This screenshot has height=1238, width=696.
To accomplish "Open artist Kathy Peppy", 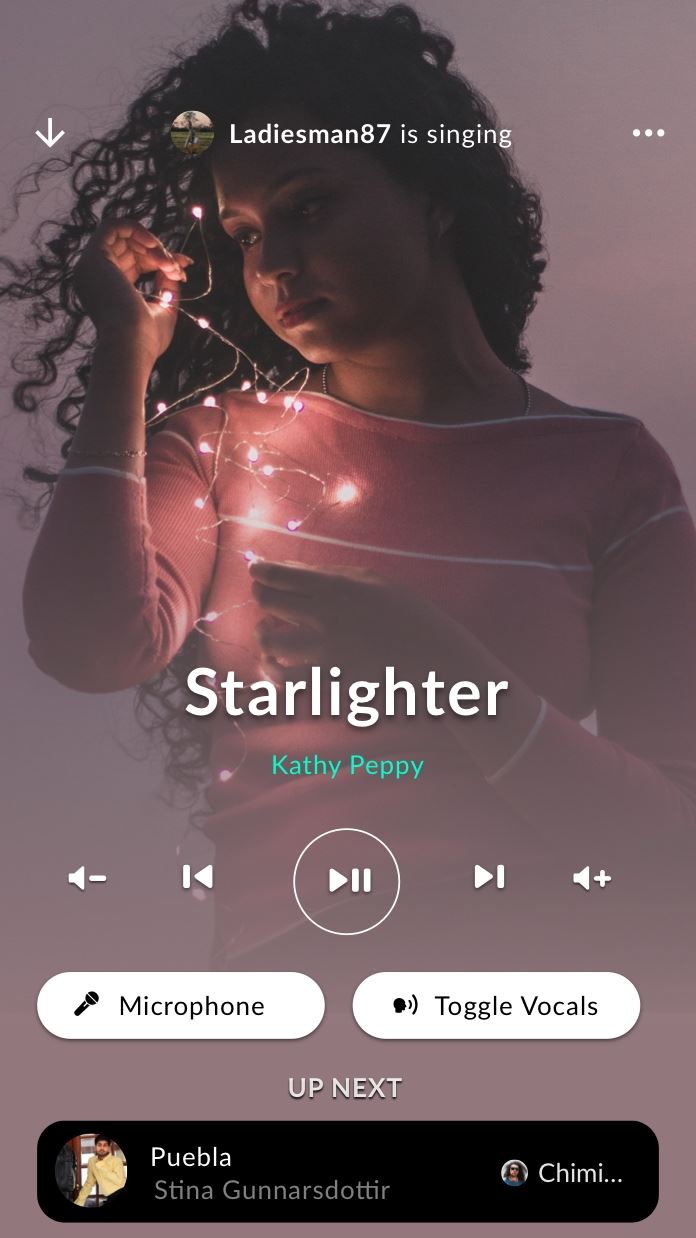I will click(348, 765).
